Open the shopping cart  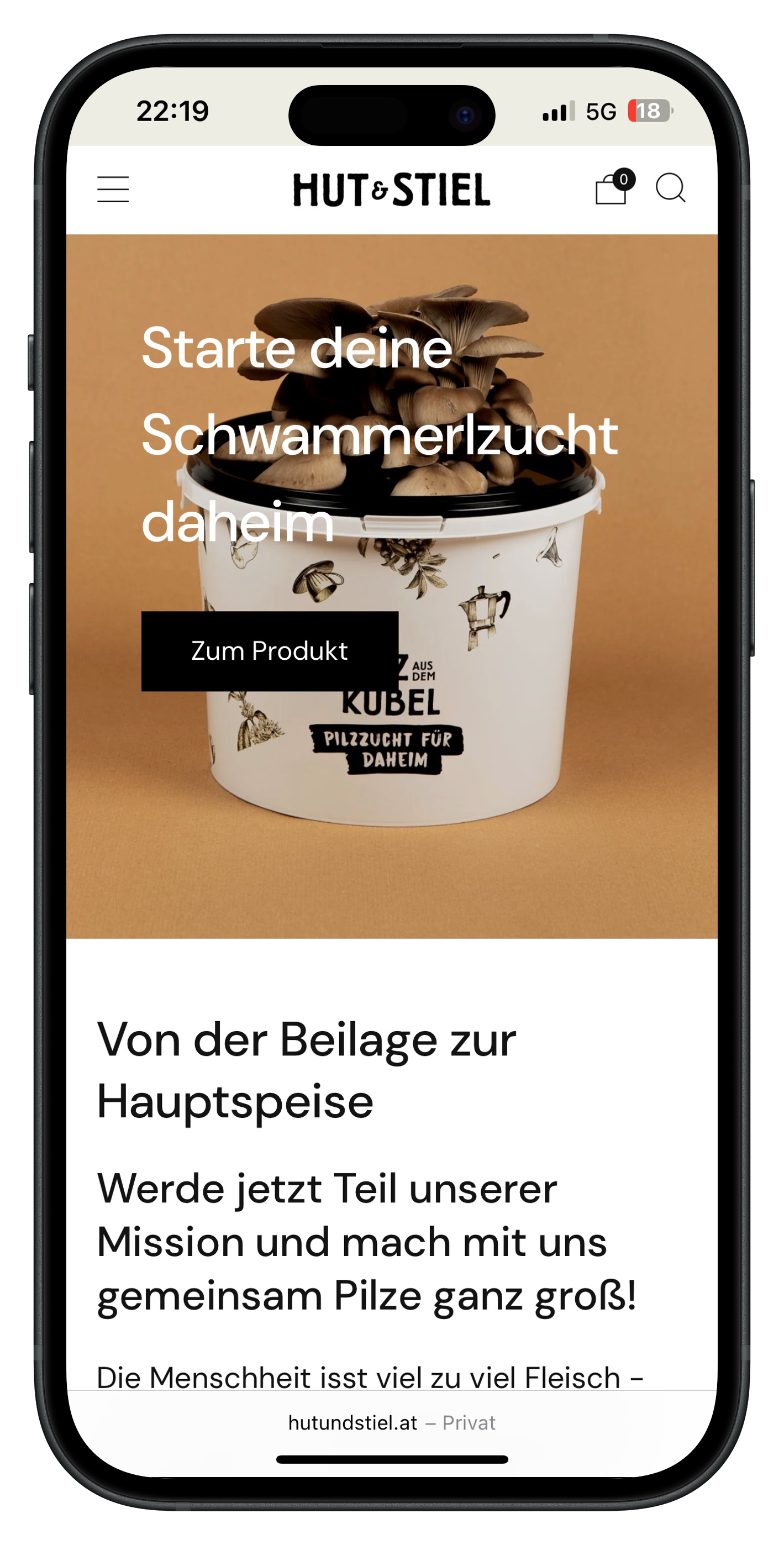tap(614, 187)
